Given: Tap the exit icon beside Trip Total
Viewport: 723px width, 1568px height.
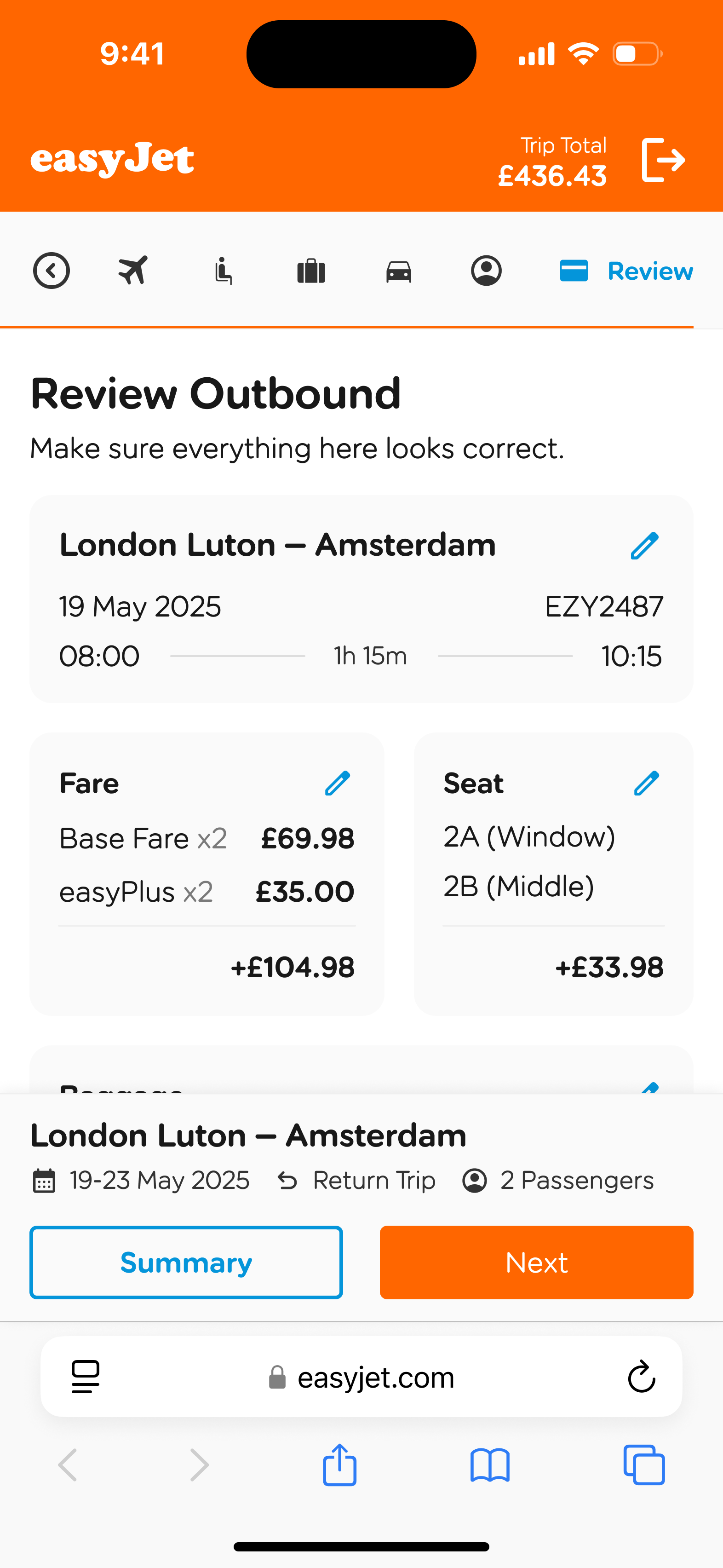Looking at the screenshot, I should coord(663,160).
